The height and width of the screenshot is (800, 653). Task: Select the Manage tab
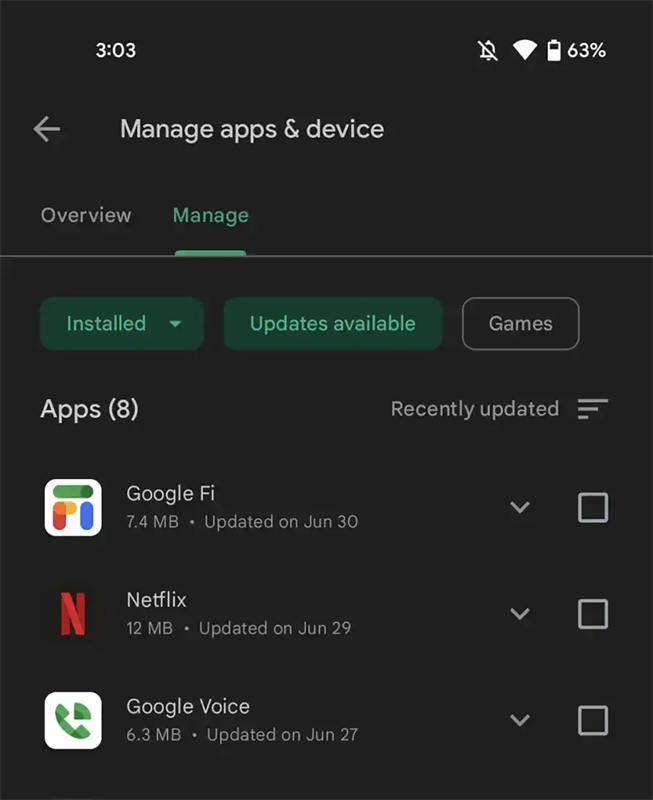coord(210,215)
